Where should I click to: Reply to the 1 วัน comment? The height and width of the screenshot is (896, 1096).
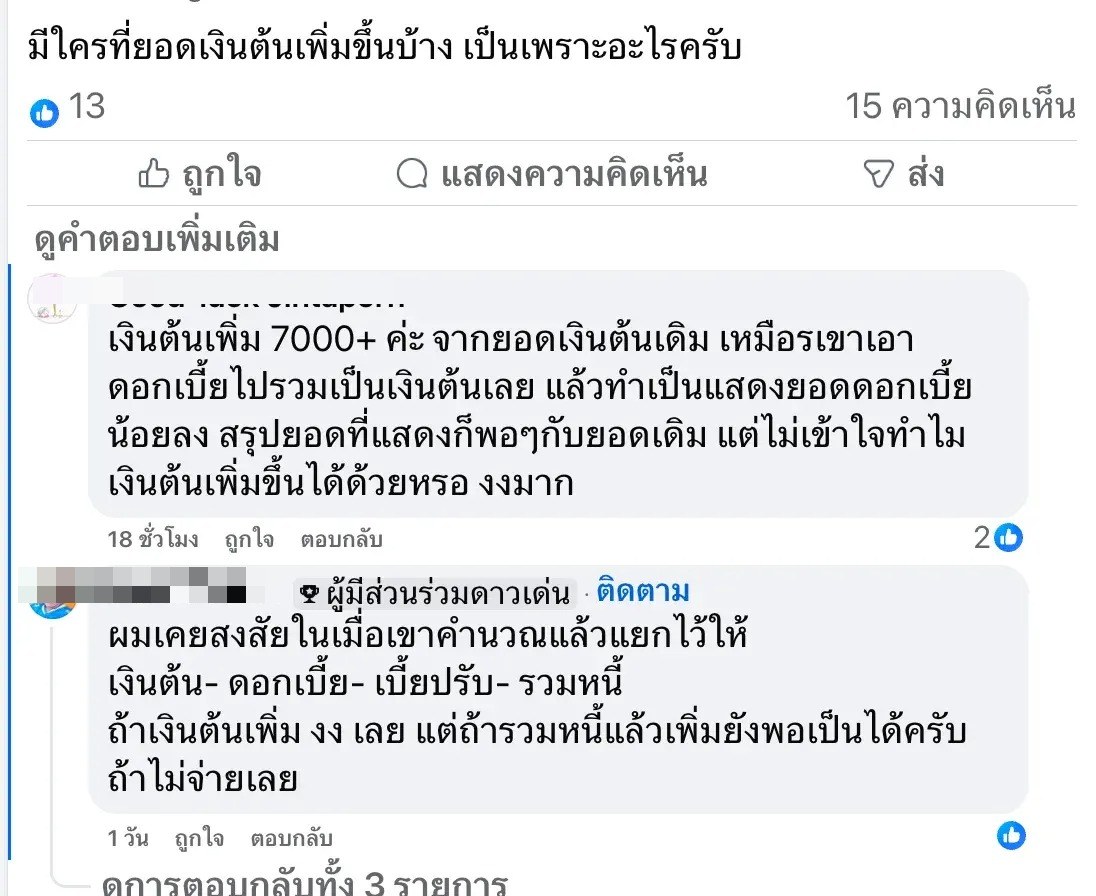[x=291, y=838]
